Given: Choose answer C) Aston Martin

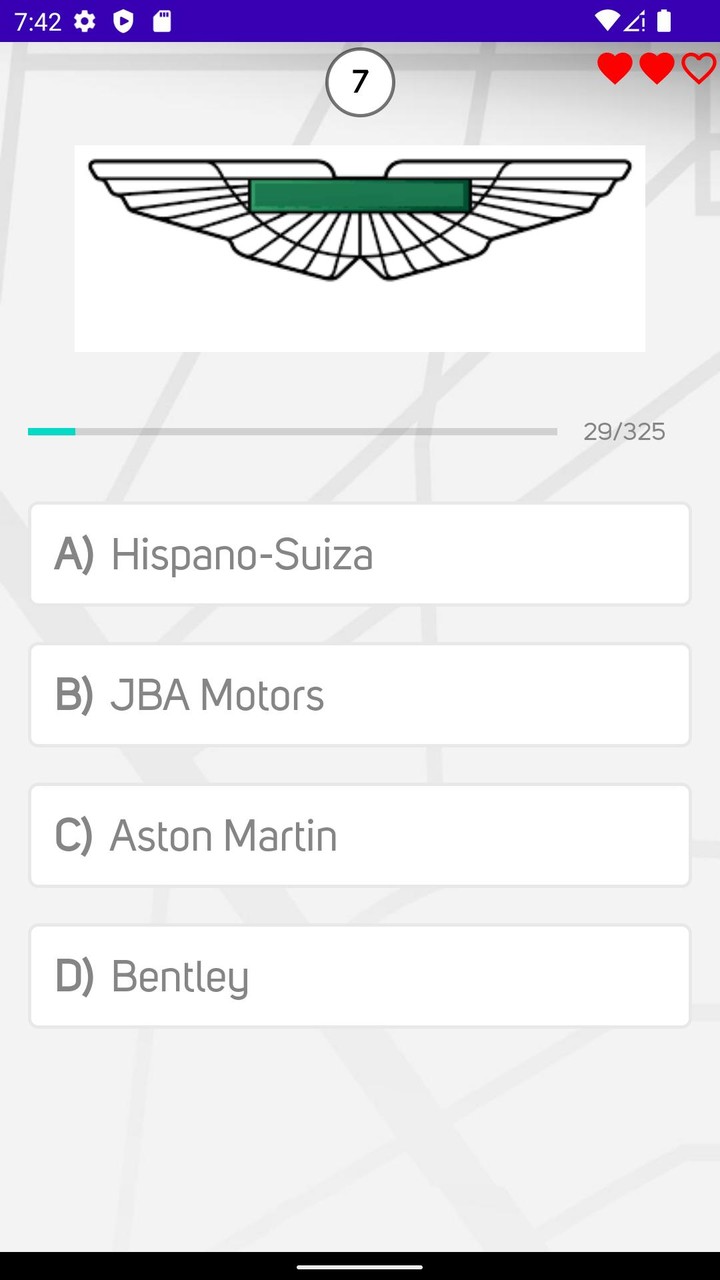Looking at the screenshot, I should 360,835.
